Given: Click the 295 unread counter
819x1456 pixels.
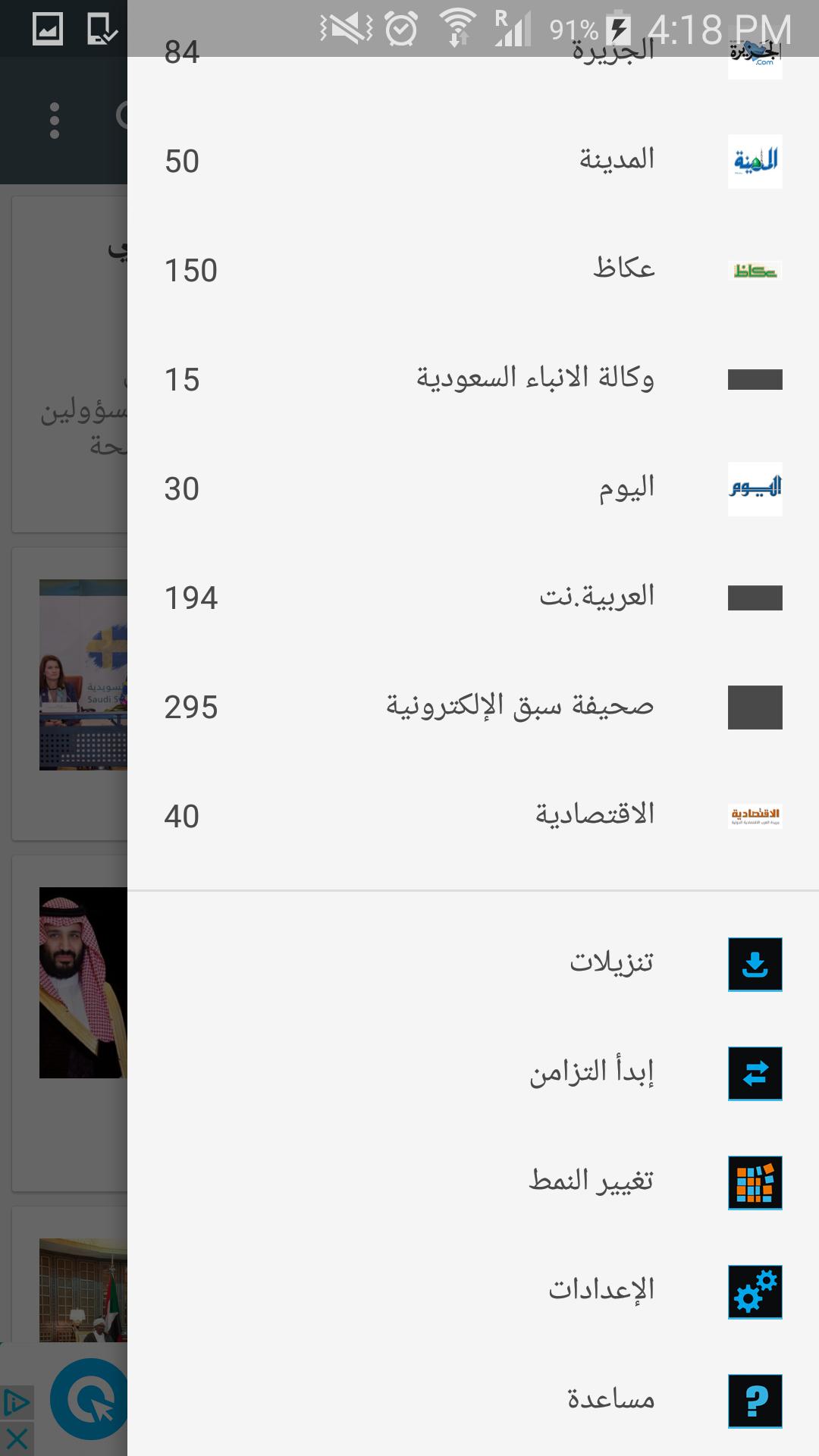Looking at the screenshot, I should pos(191,705).
